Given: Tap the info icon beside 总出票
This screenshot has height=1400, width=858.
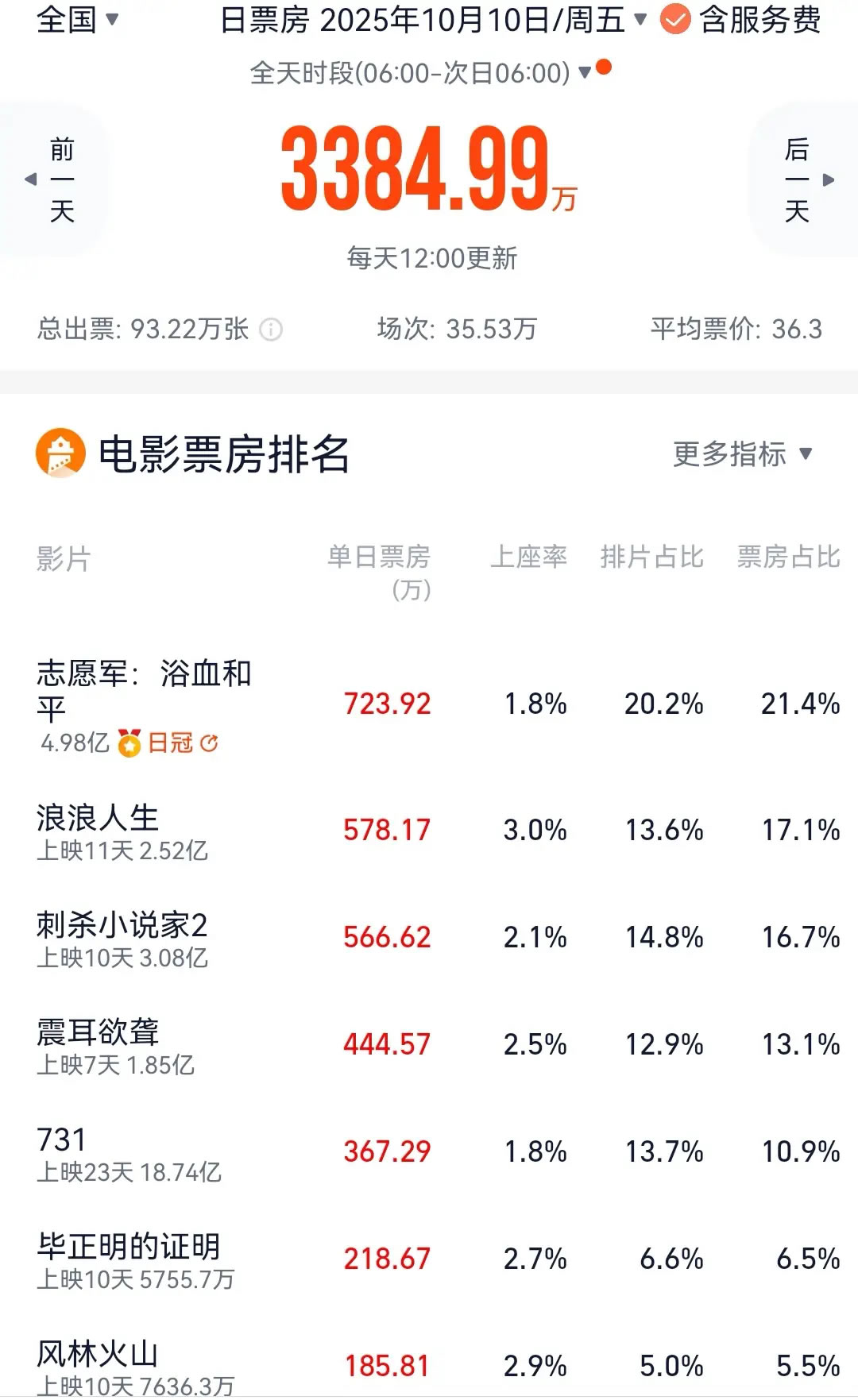Looking at the screenshot, I should pyautogui.click(x=271, y=329).
